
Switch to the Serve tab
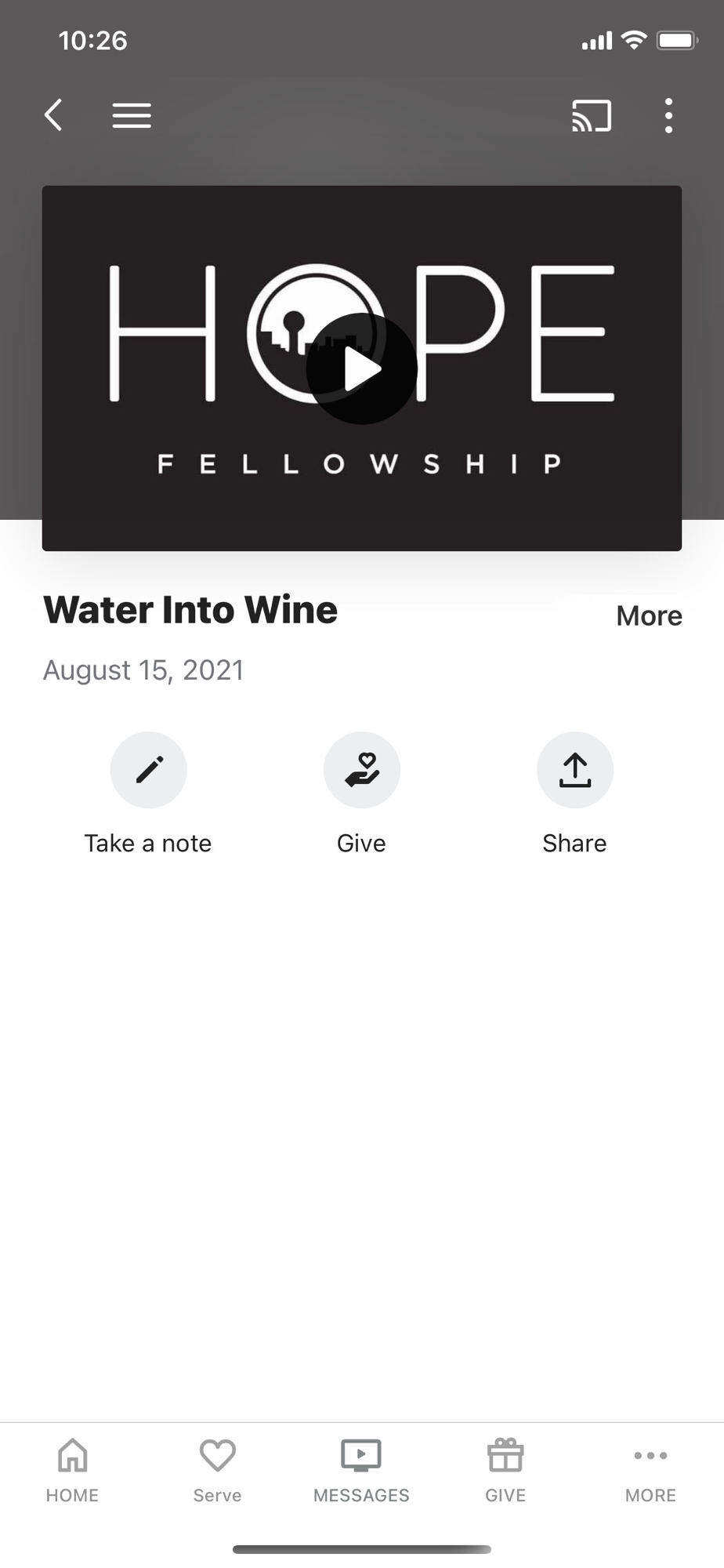pos(217,1471)
